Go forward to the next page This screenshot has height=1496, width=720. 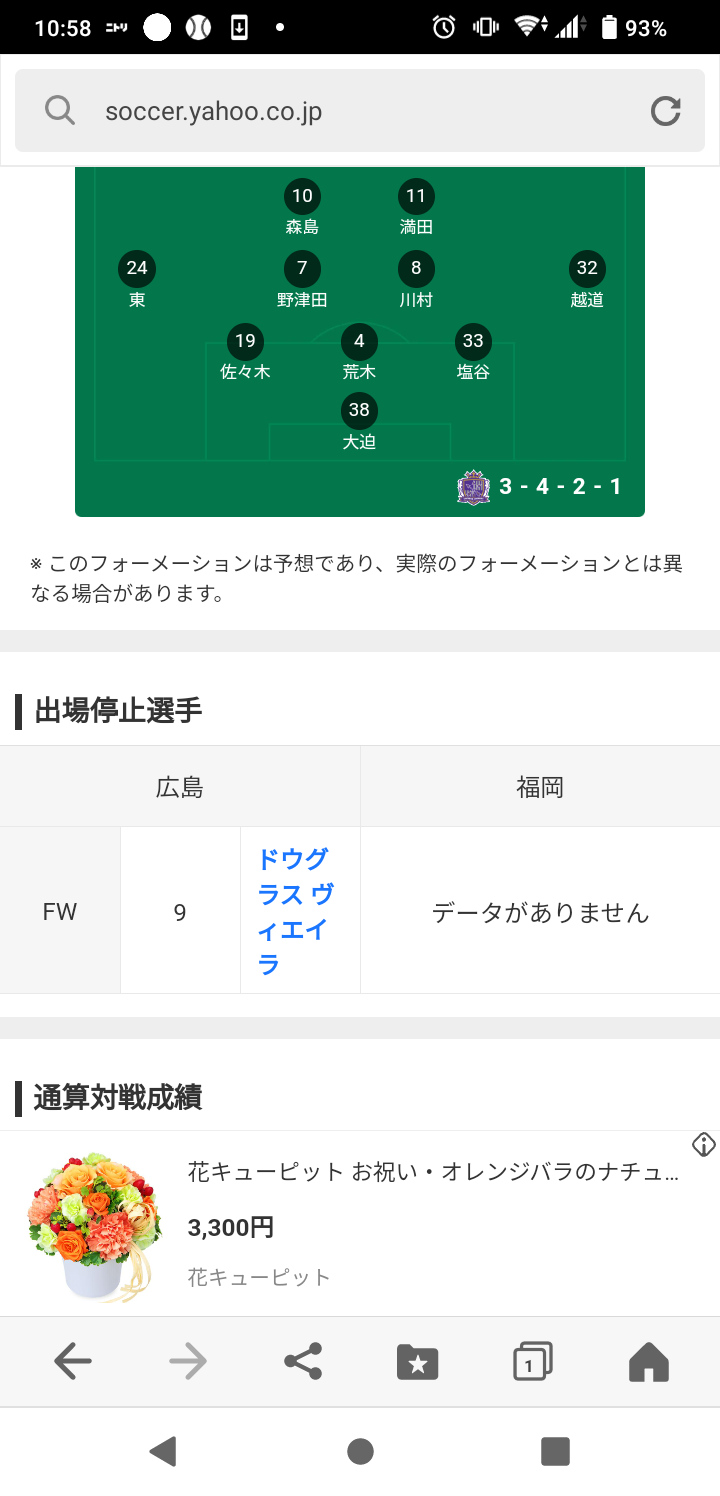(187, 1361)
